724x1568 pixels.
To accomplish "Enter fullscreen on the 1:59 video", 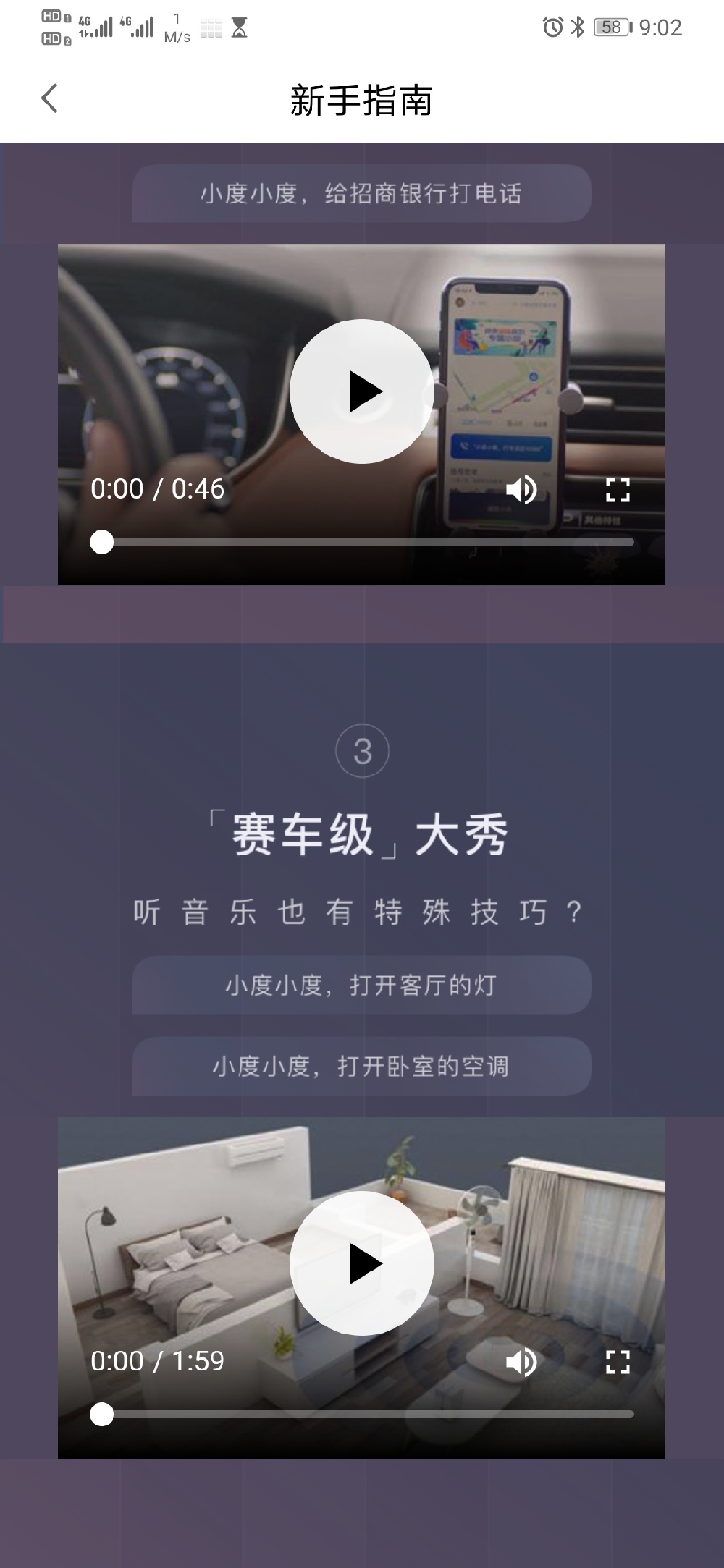I will click(618, 1362).
